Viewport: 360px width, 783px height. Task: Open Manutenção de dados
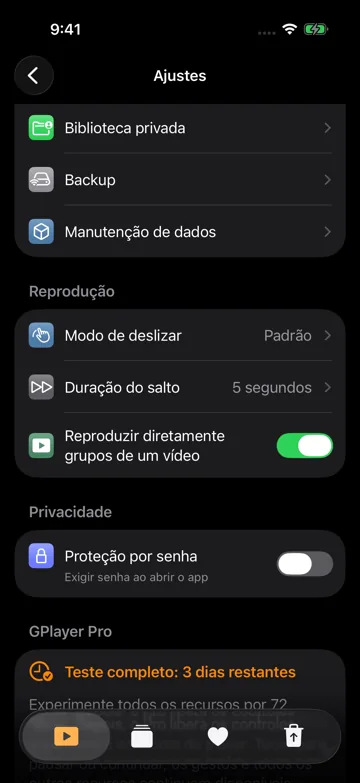coord(180,232)
